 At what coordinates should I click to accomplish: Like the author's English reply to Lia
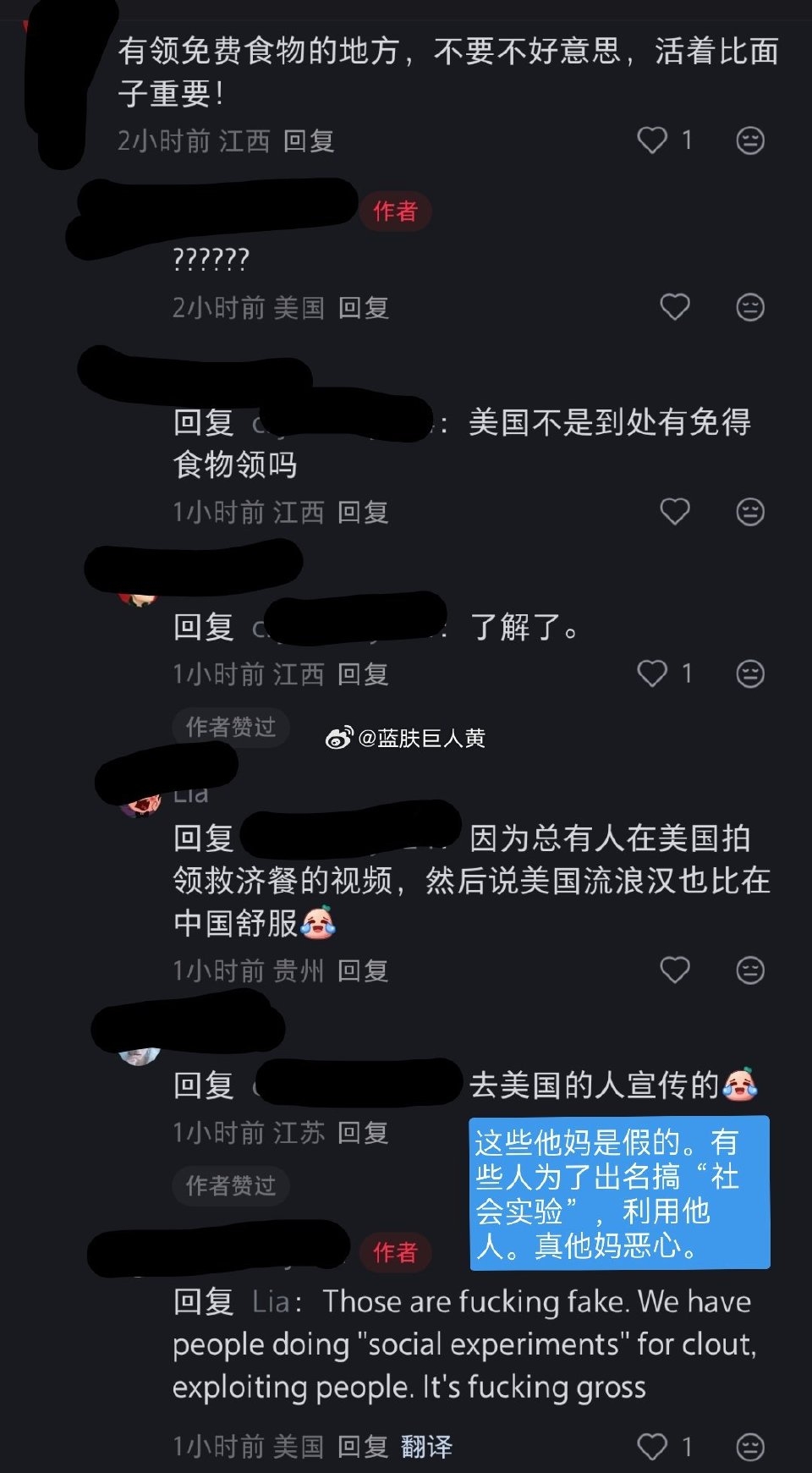coord(652,1447)
